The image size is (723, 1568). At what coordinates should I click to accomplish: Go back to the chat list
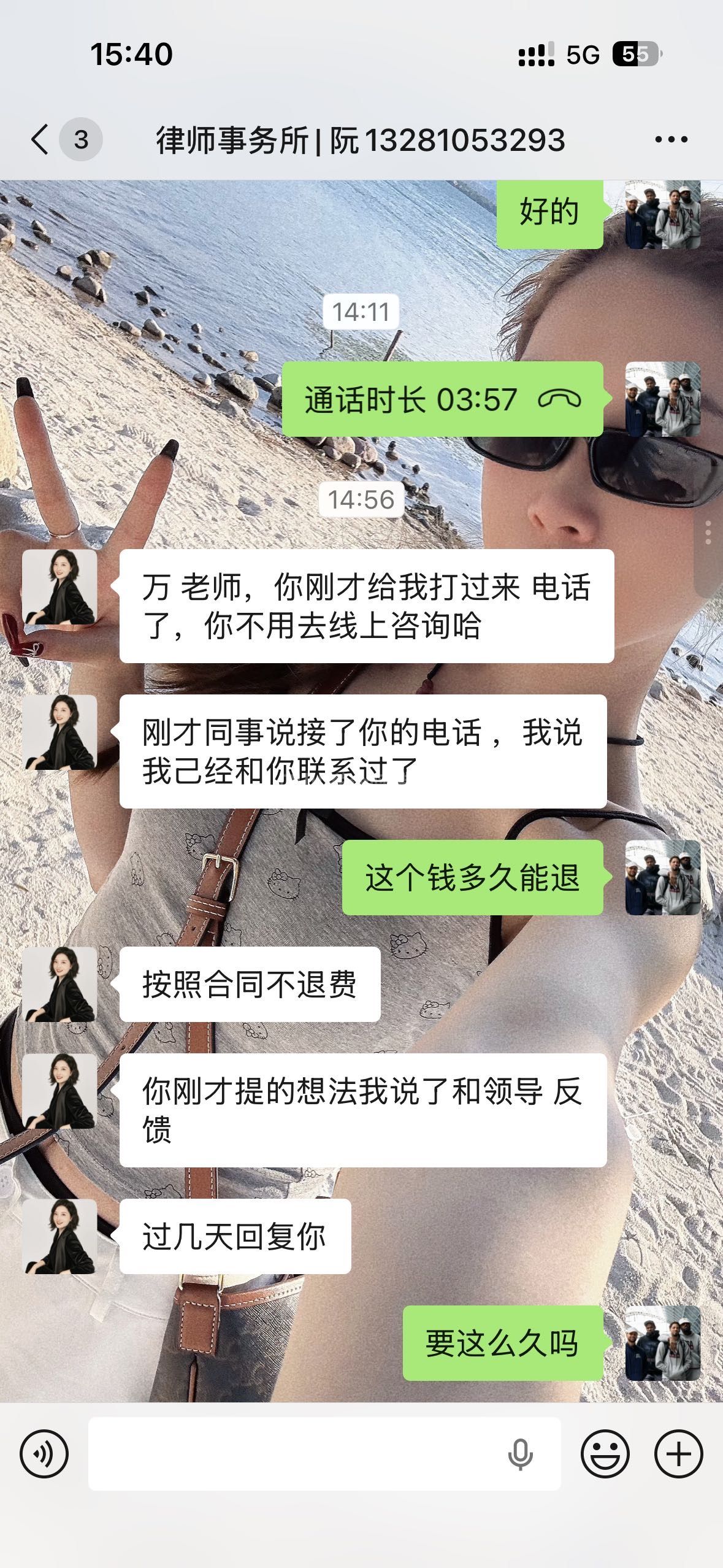tap(40, 139)
